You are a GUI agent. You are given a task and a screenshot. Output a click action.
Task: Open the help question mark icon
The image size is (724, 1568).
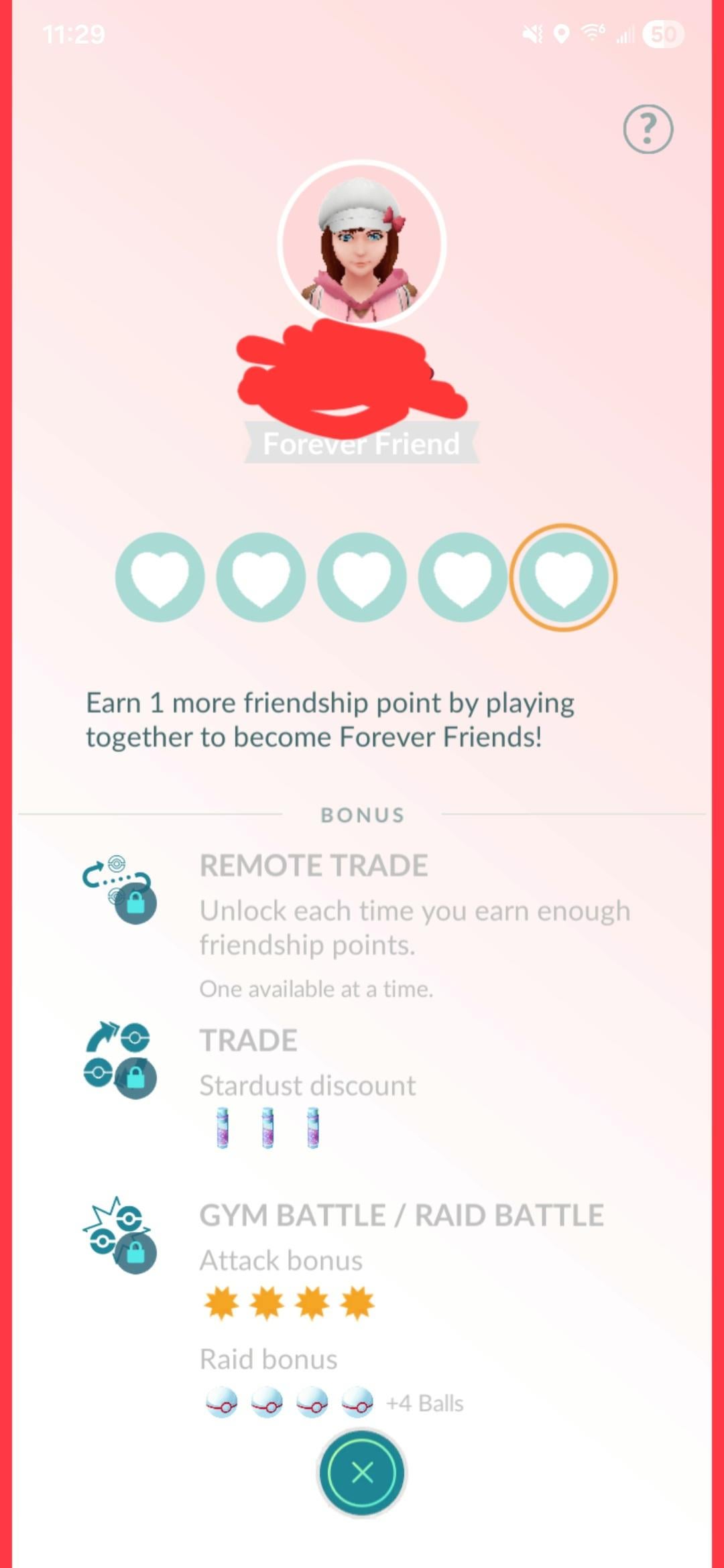648,129
